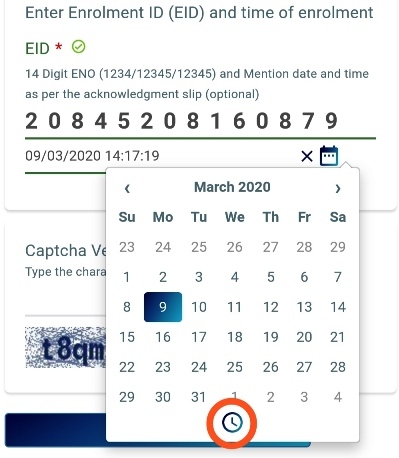Tap the calendar icon next to date field

[x=329, y=156]
